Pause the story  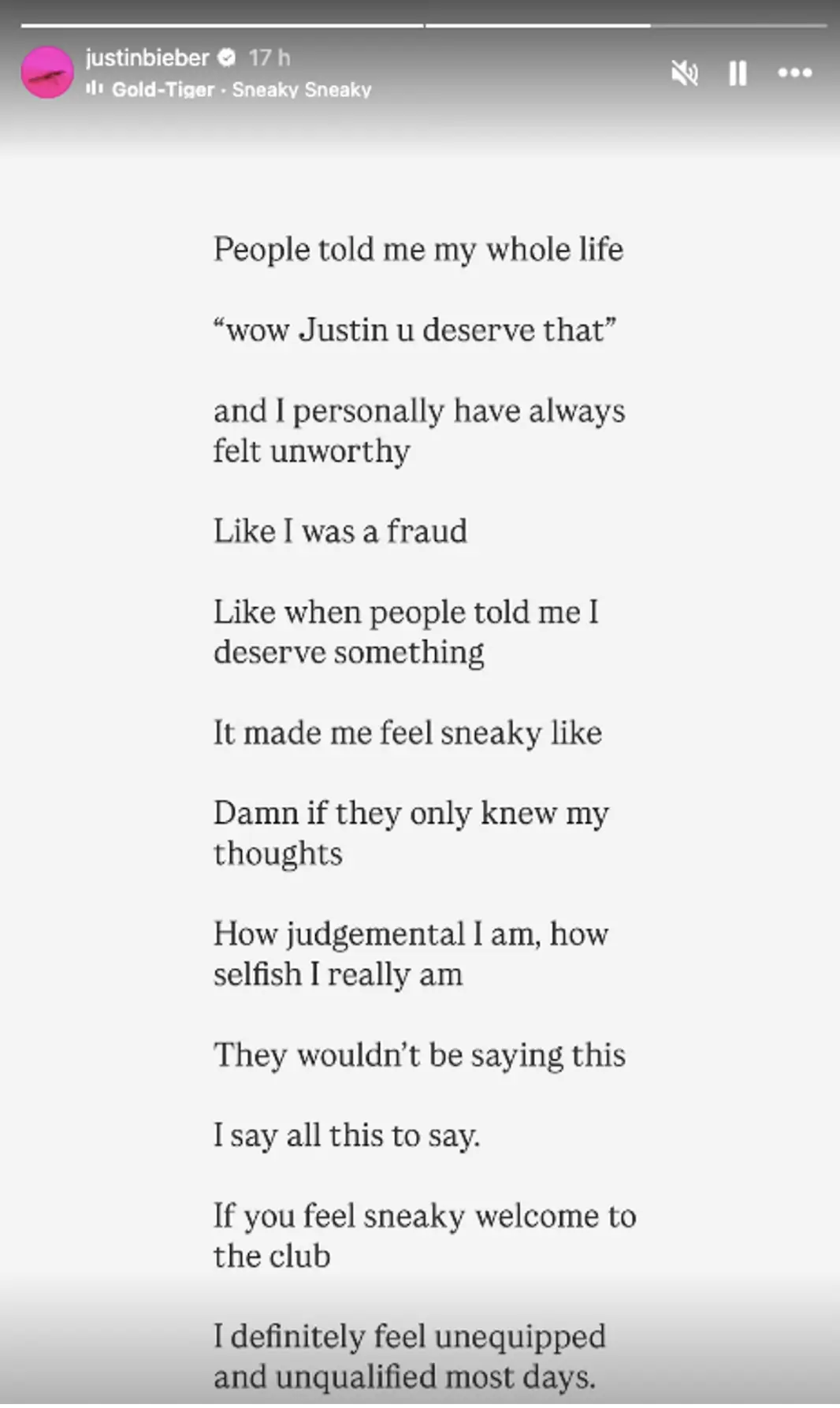click(x=738, y=73)
